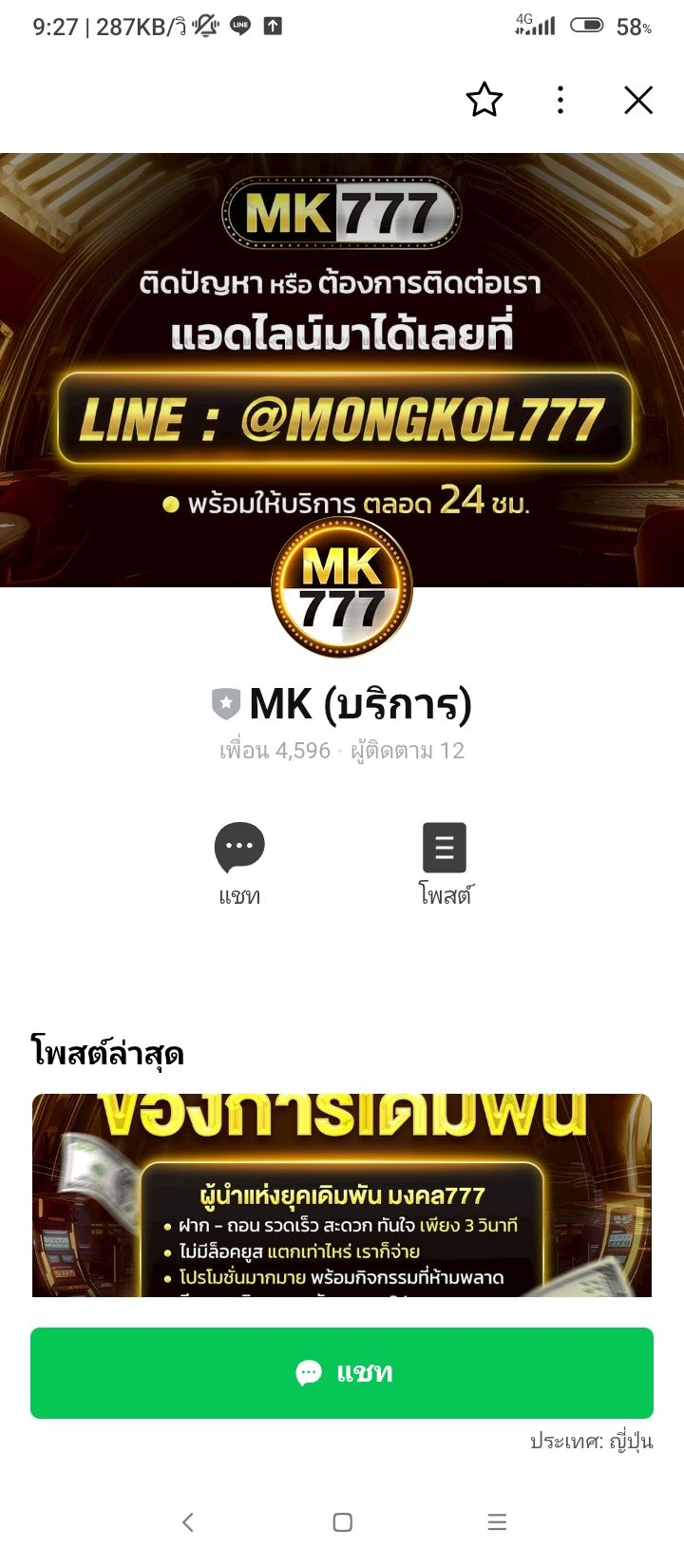
Task: Go to the system home screen
Action: pos(343,1521)
